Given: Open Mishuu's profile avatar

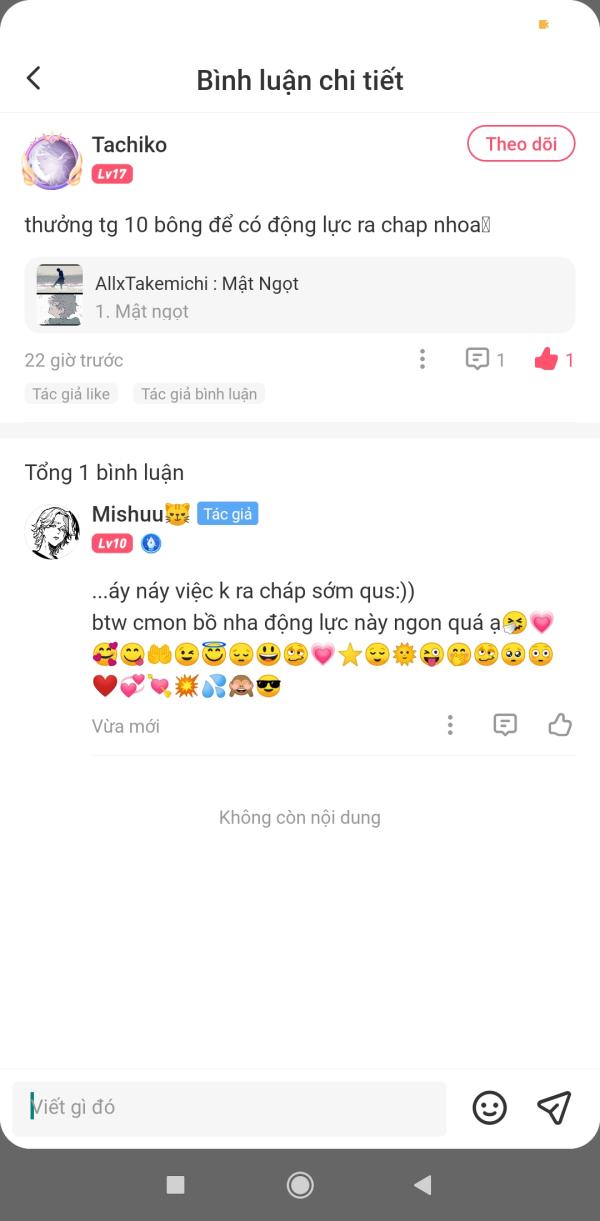Looking at the screenshot, I should (52, 531).
